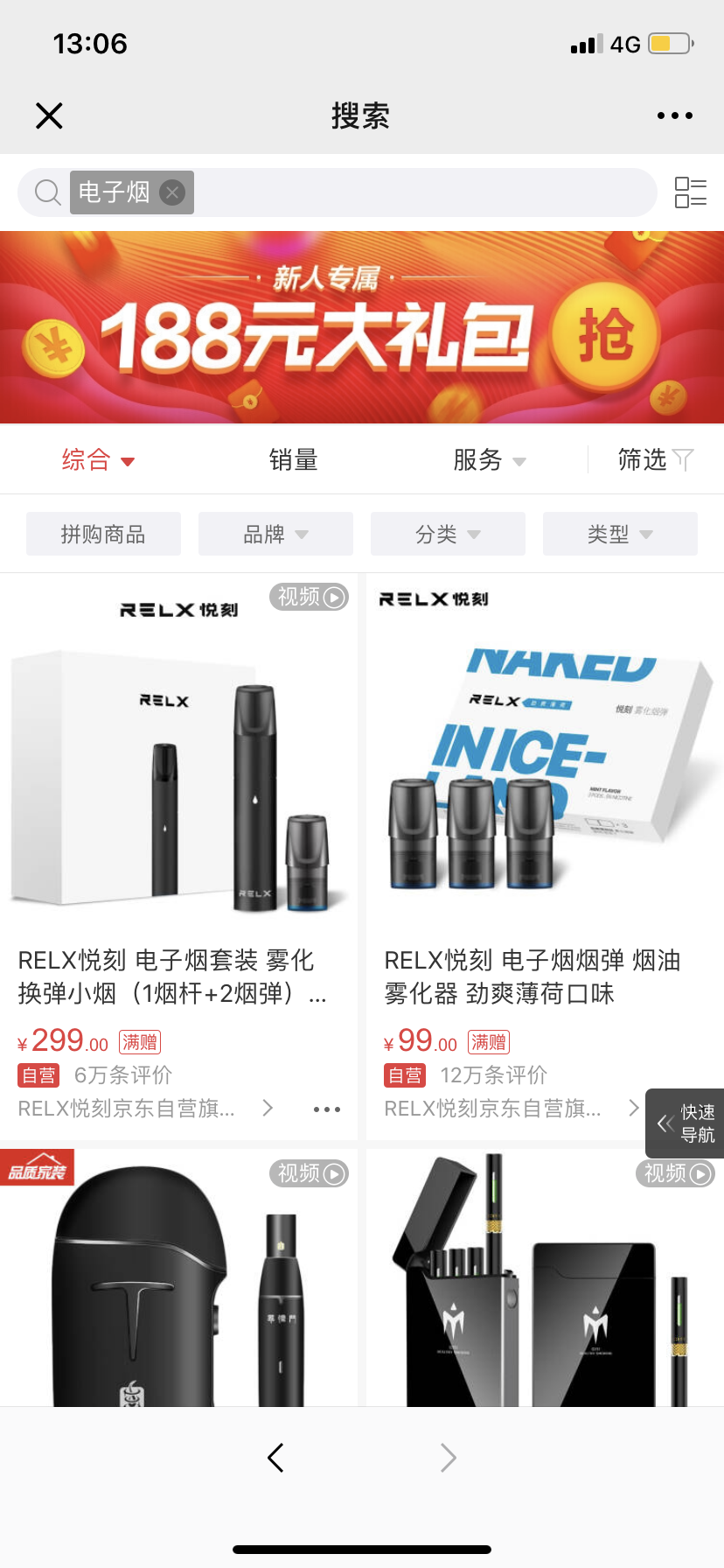Play the video on the RELX starter kit
Screen dimensions: 724x1568
pos(308,597)
